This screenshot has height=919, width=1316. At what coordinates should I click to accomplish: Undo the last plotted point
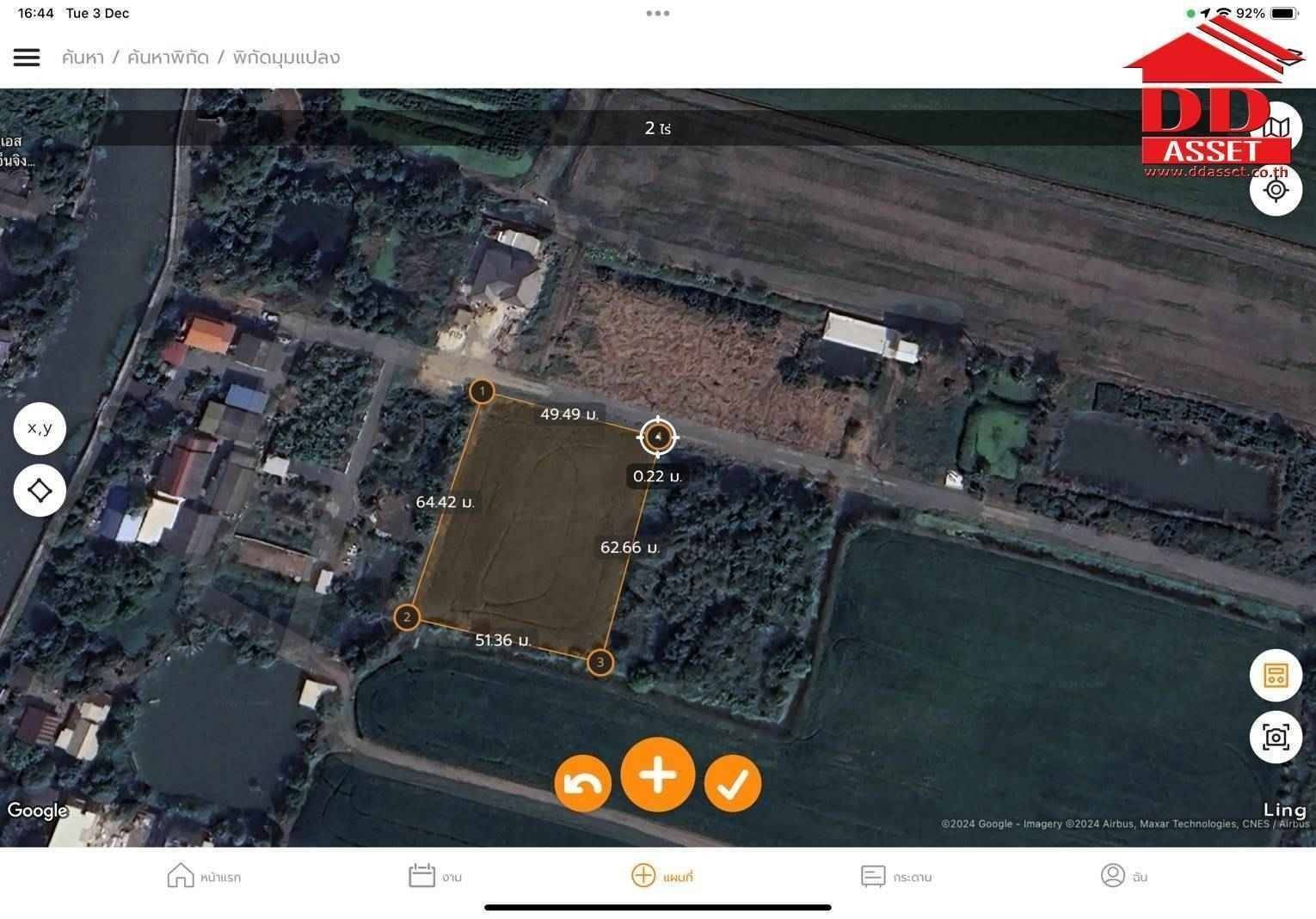click(x=582, y=783)
